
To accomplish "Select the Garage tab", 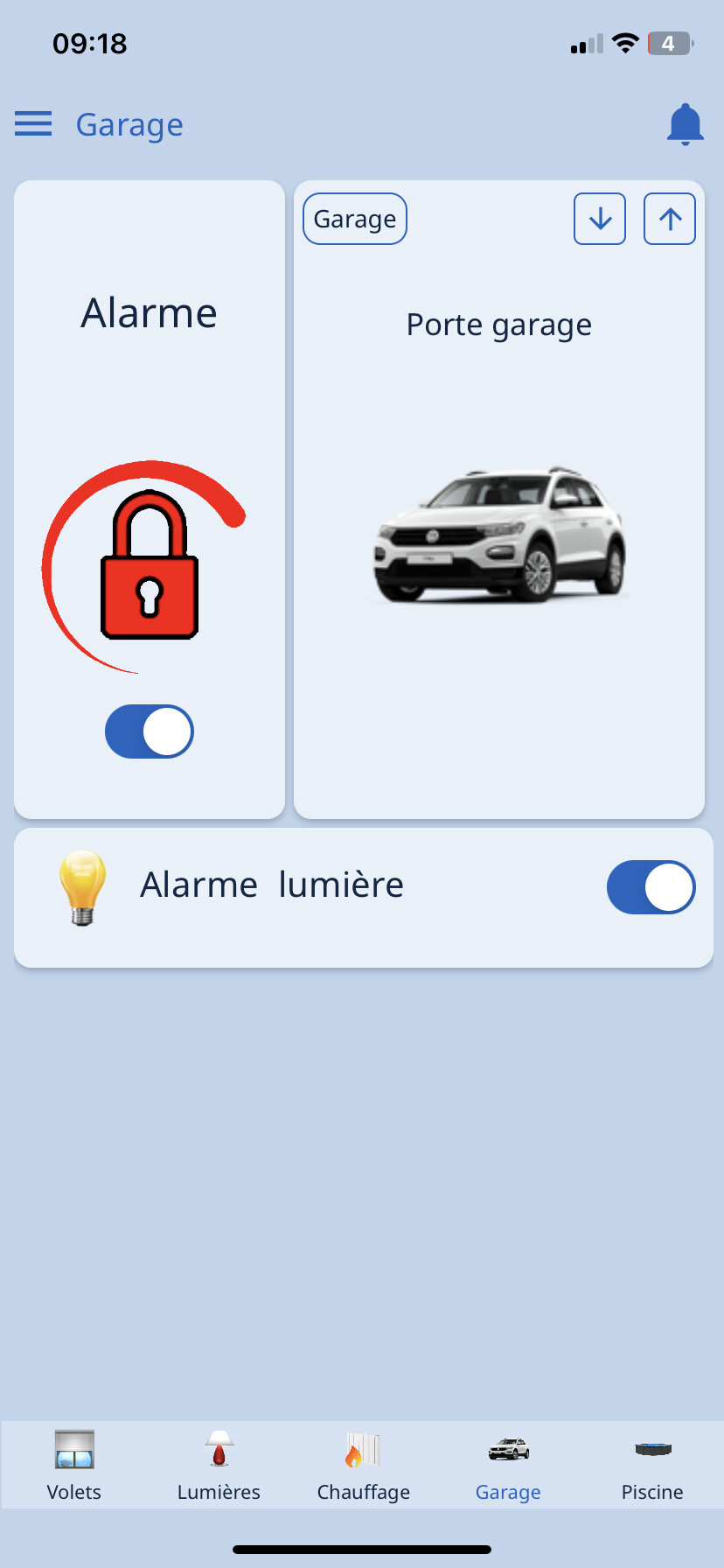I will tap(508, 1466).
